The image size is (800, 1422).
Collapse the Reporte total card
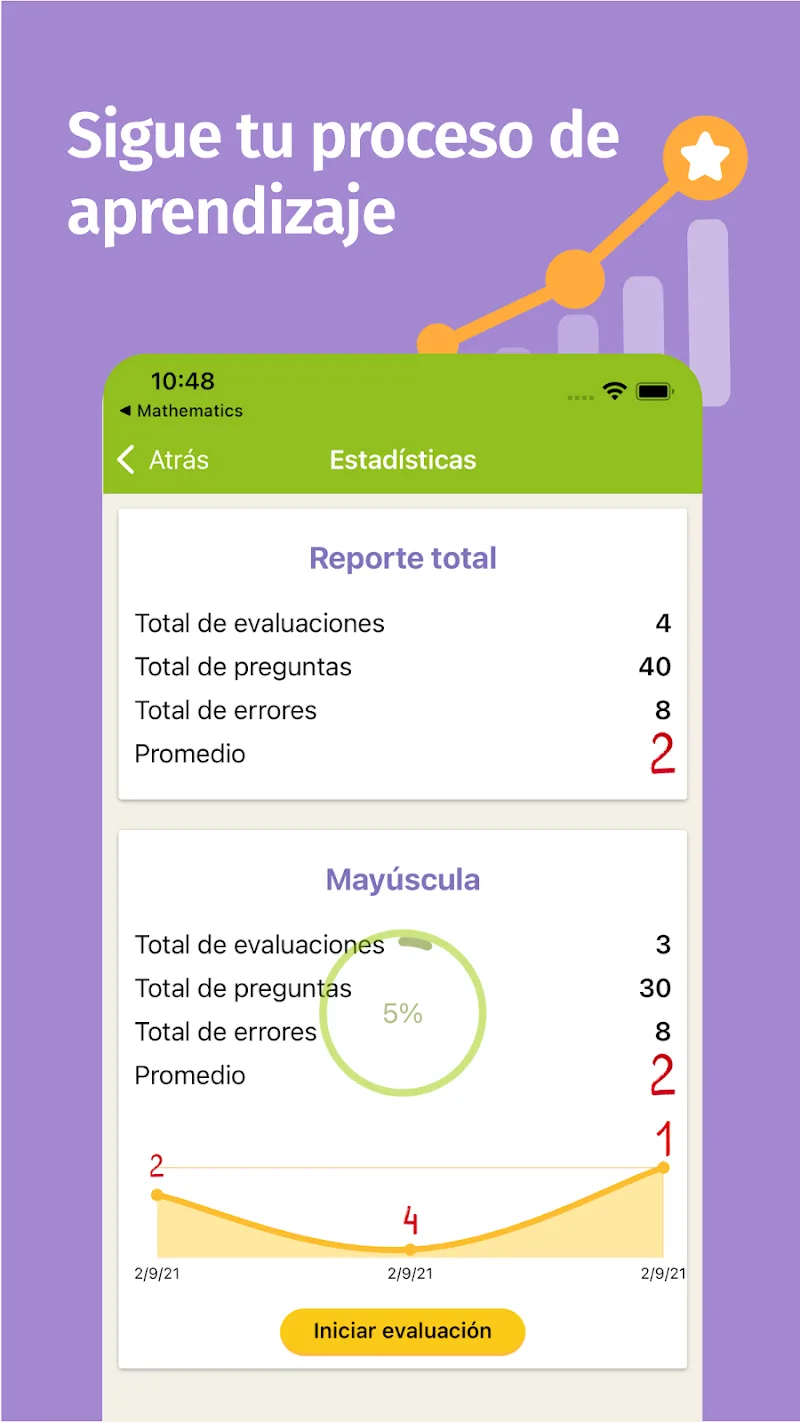coord(402,558)
